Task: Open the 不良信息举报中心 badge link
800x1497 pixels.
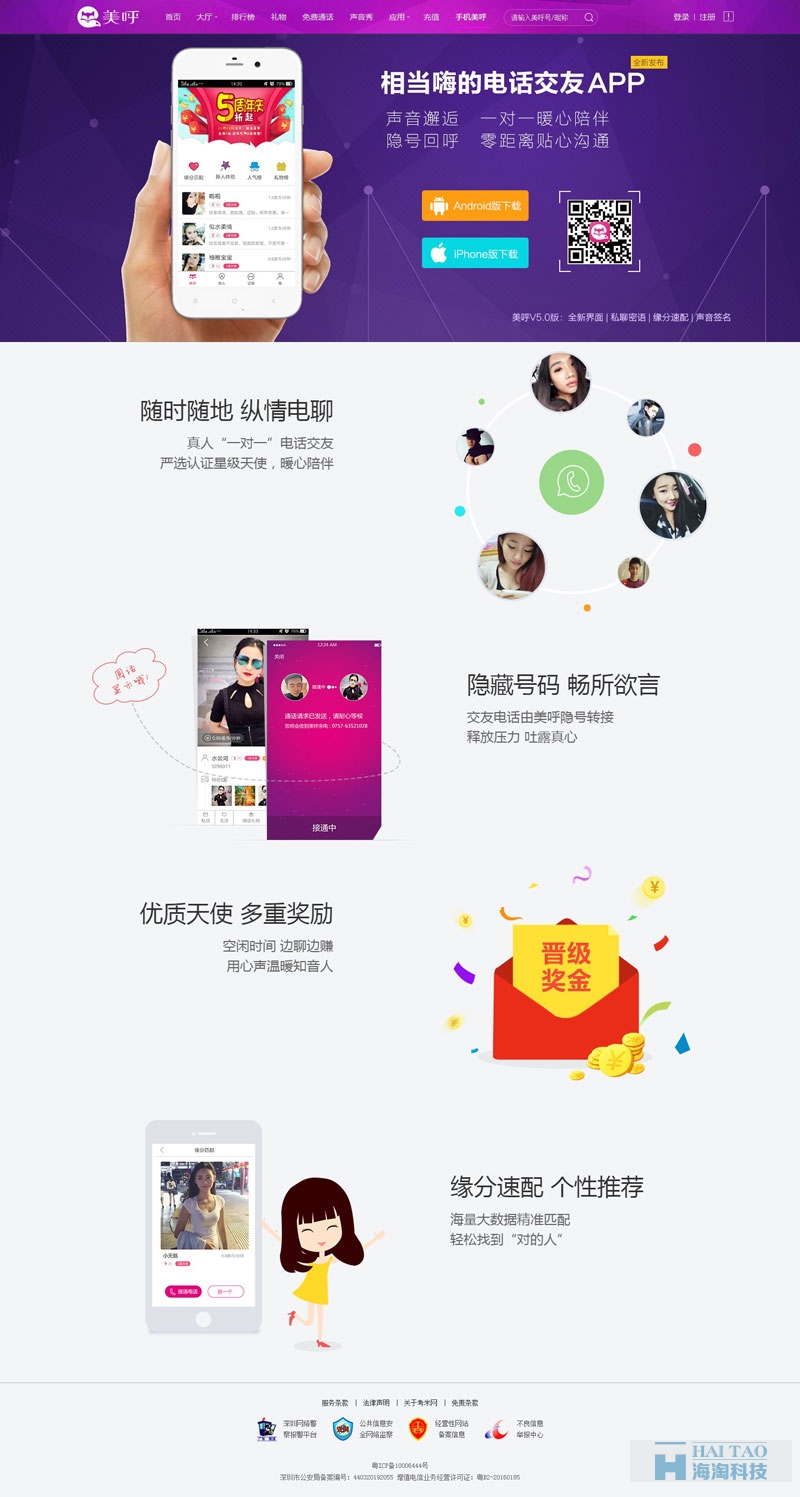Action: tap(516, 1429)
